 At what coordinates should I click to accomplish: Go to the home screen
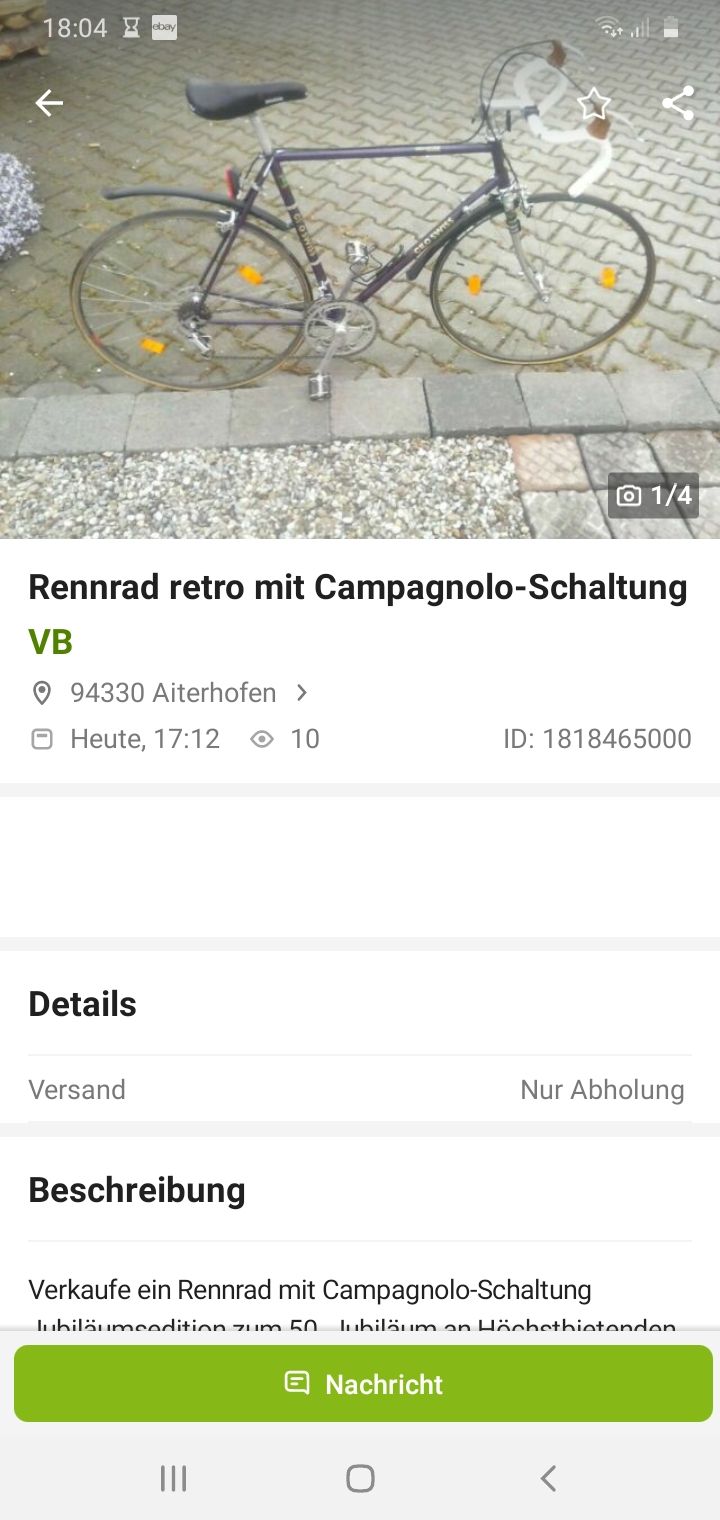click(x=360, y=1478)
